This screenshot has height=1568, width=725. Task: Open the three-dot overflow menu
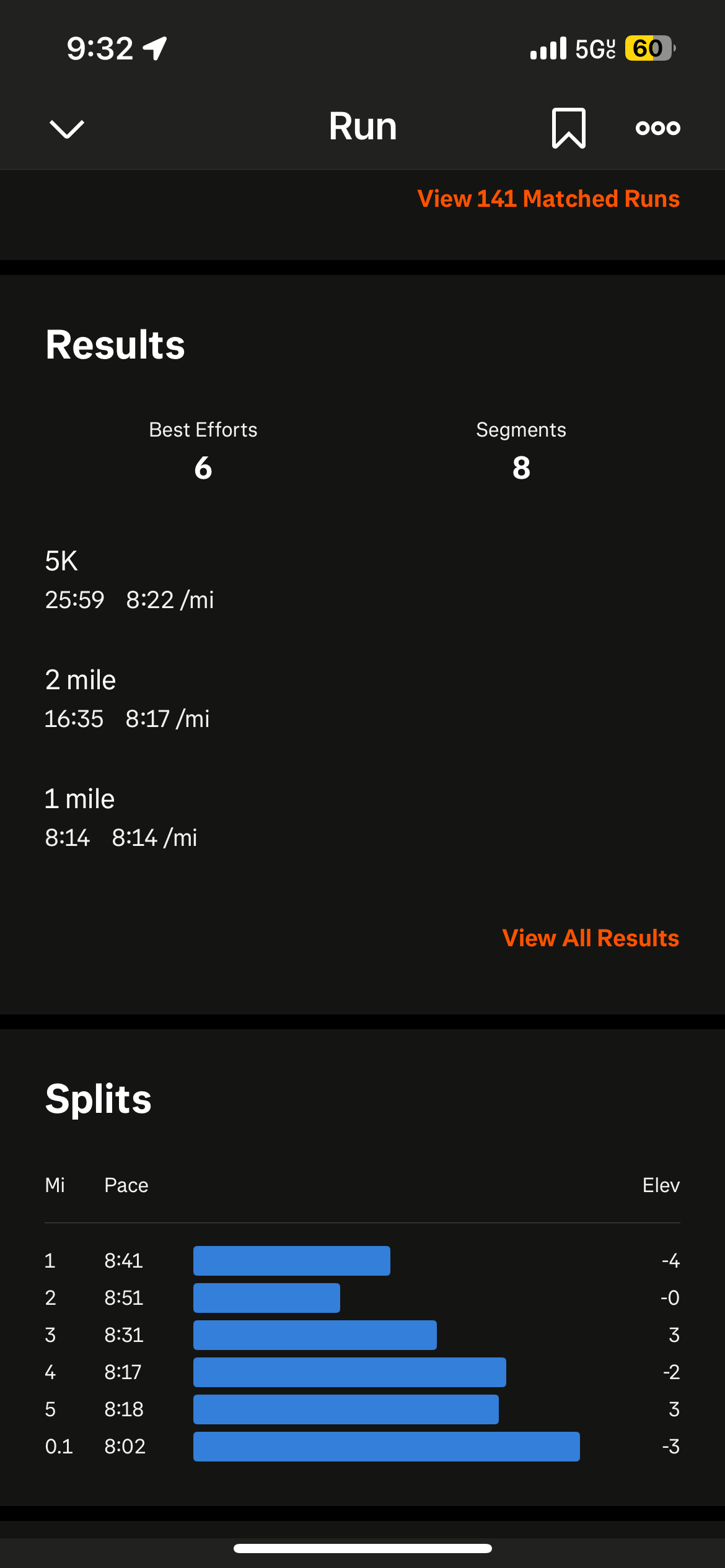pyautogui.click(x=658, y=128)
